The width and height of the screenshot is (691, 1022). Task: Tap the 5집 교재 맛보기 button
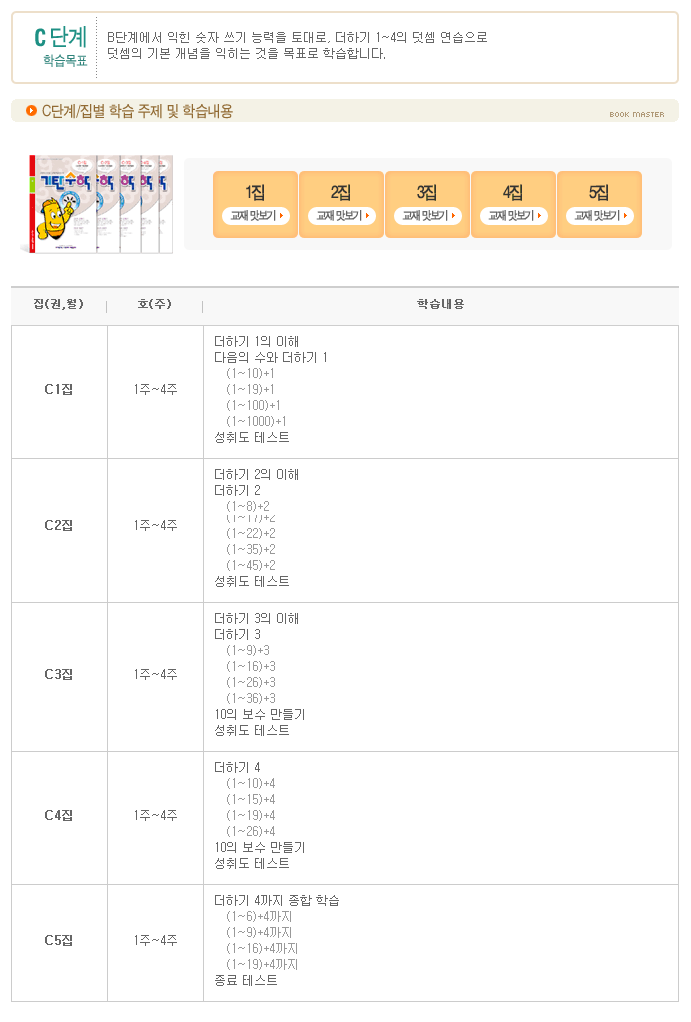tap(599, 215)
